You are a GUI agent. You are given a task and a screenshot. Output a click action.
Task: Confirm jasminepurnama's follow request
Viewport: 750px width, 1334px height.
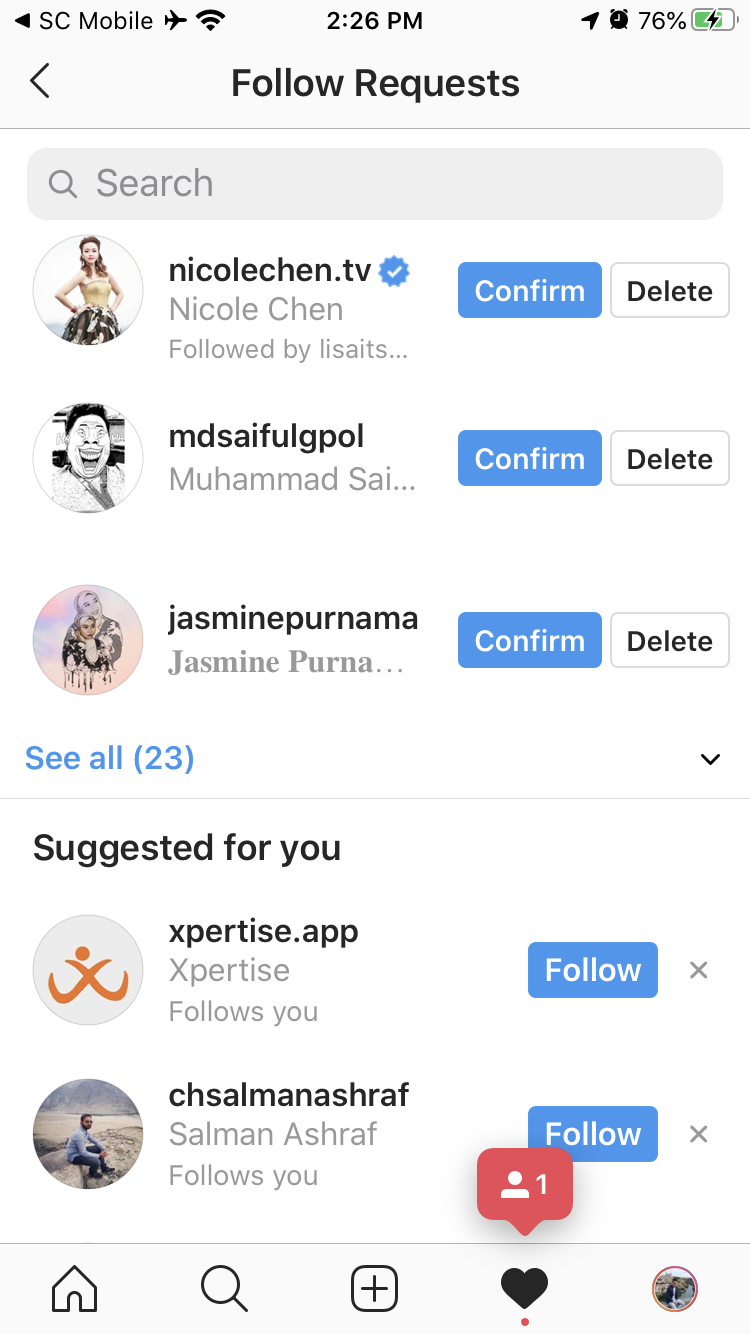click(x=529, y=641)
